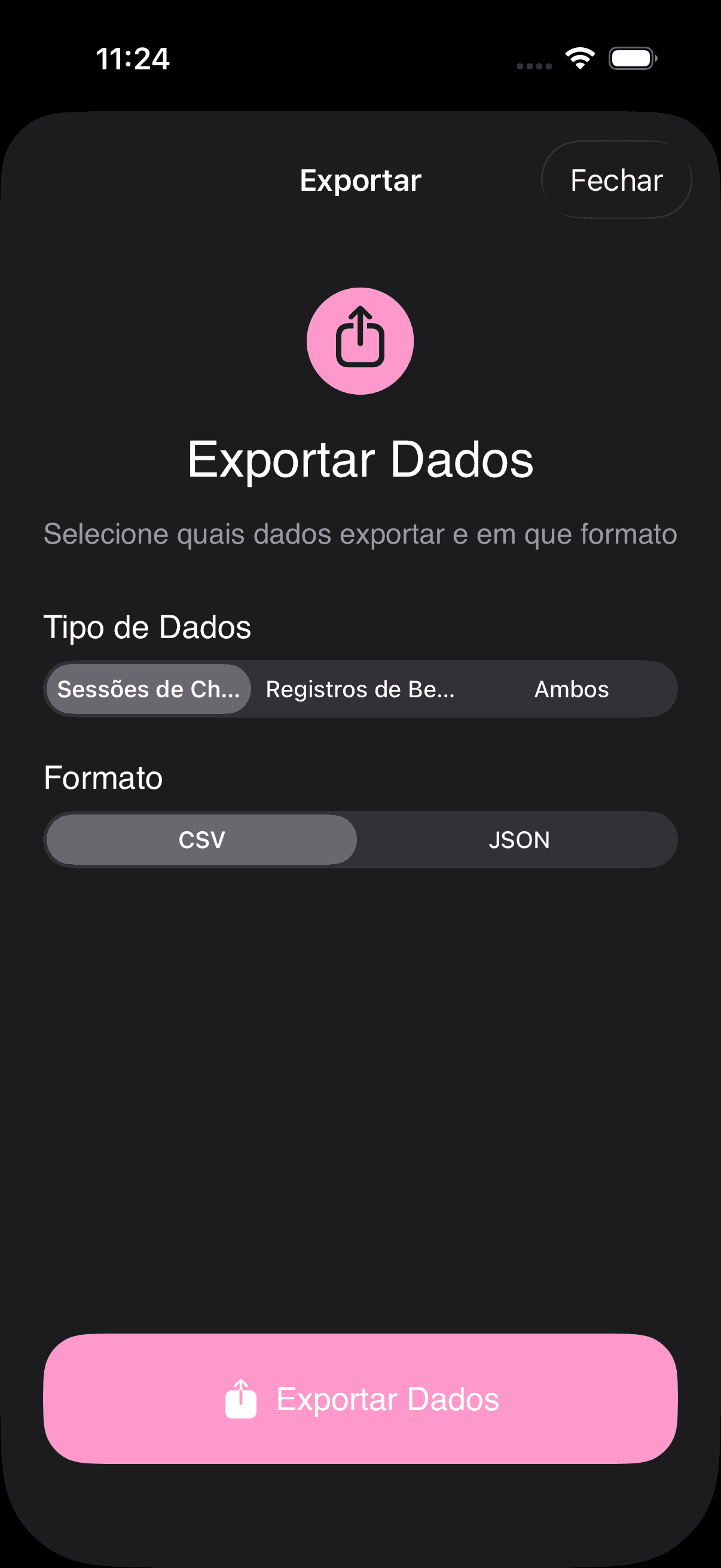The width and height of the screenshot is (721, 1568).
Task: Tap the subtitle text about selecting data
Action: [360, 533]
